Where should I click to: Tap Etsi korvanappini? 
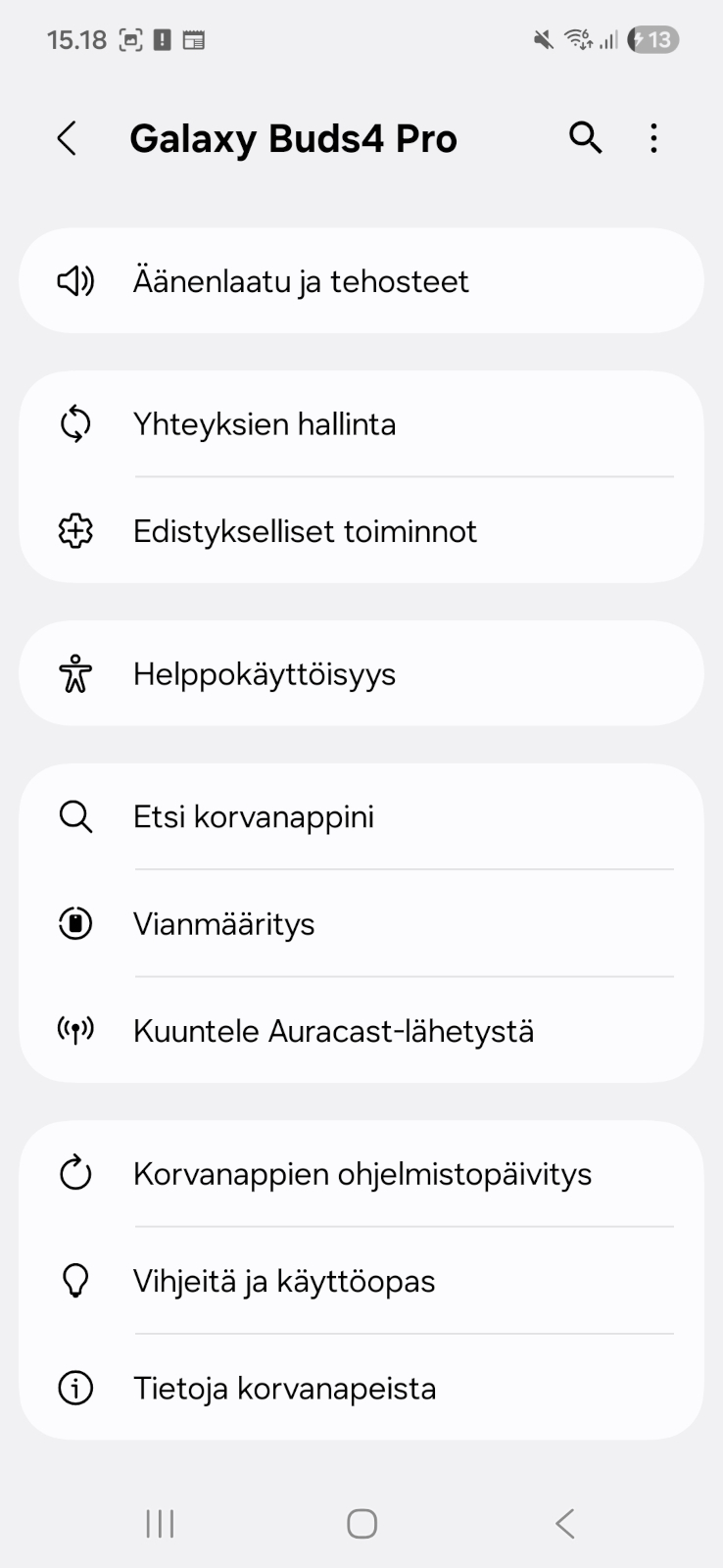pos(361,816)
